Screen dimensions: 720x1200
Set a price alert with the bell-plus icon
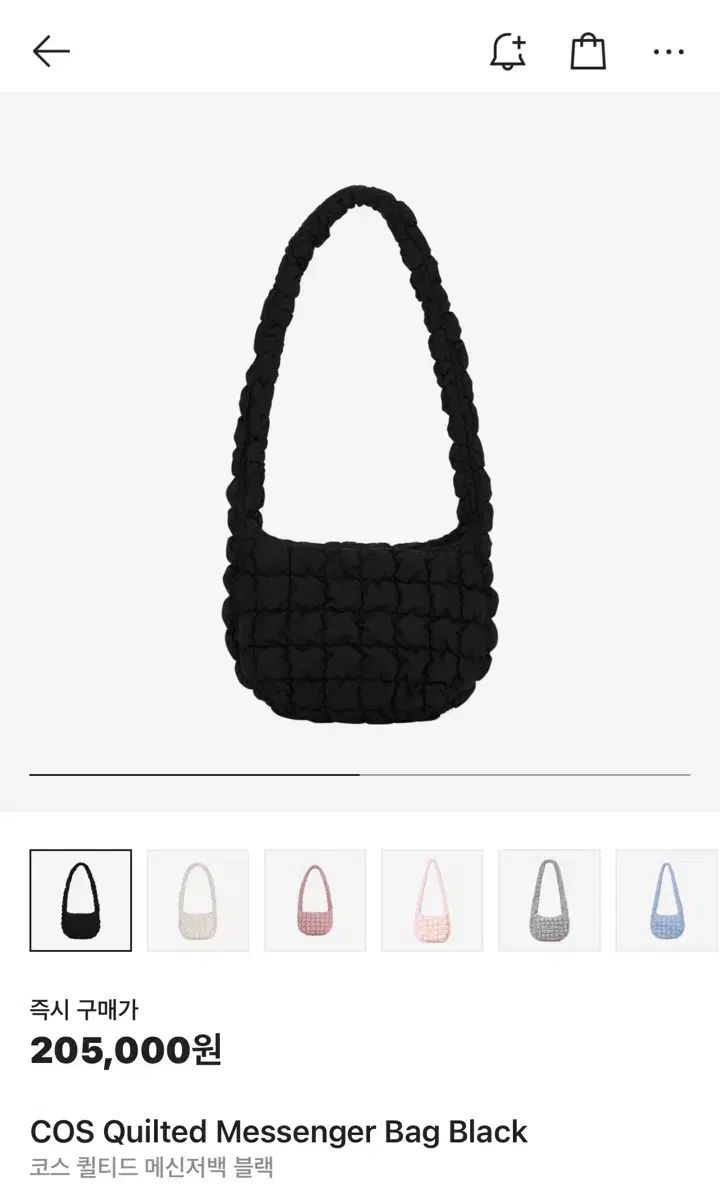tap(508, 51)
